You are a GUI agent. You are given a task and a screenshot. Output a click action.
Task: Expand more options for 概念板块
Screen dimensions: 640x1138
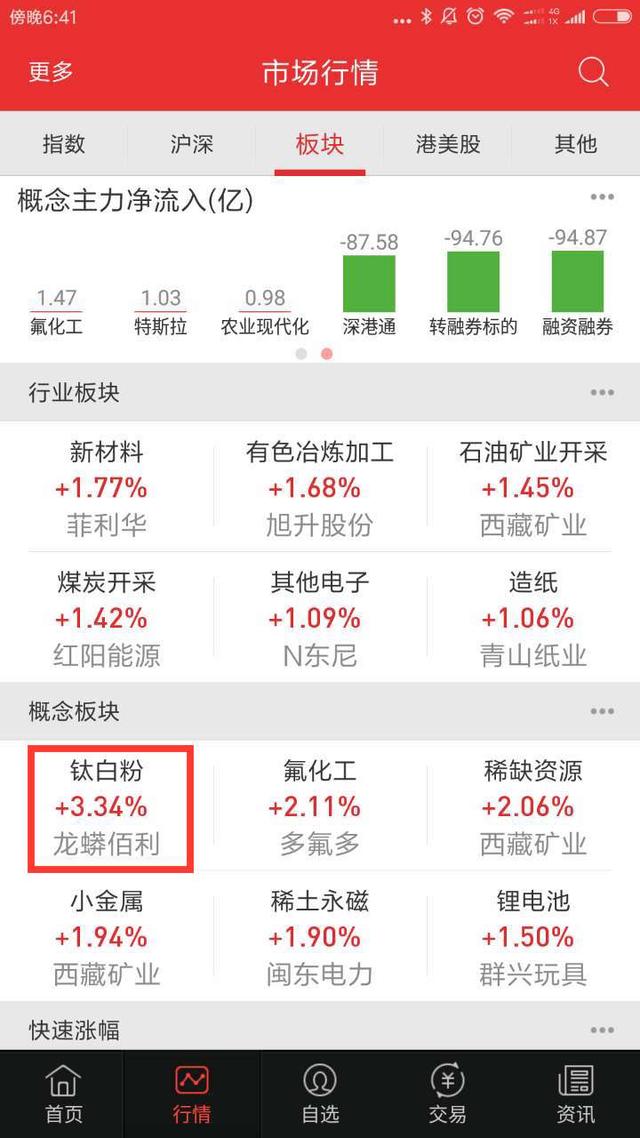coord(602,711)
